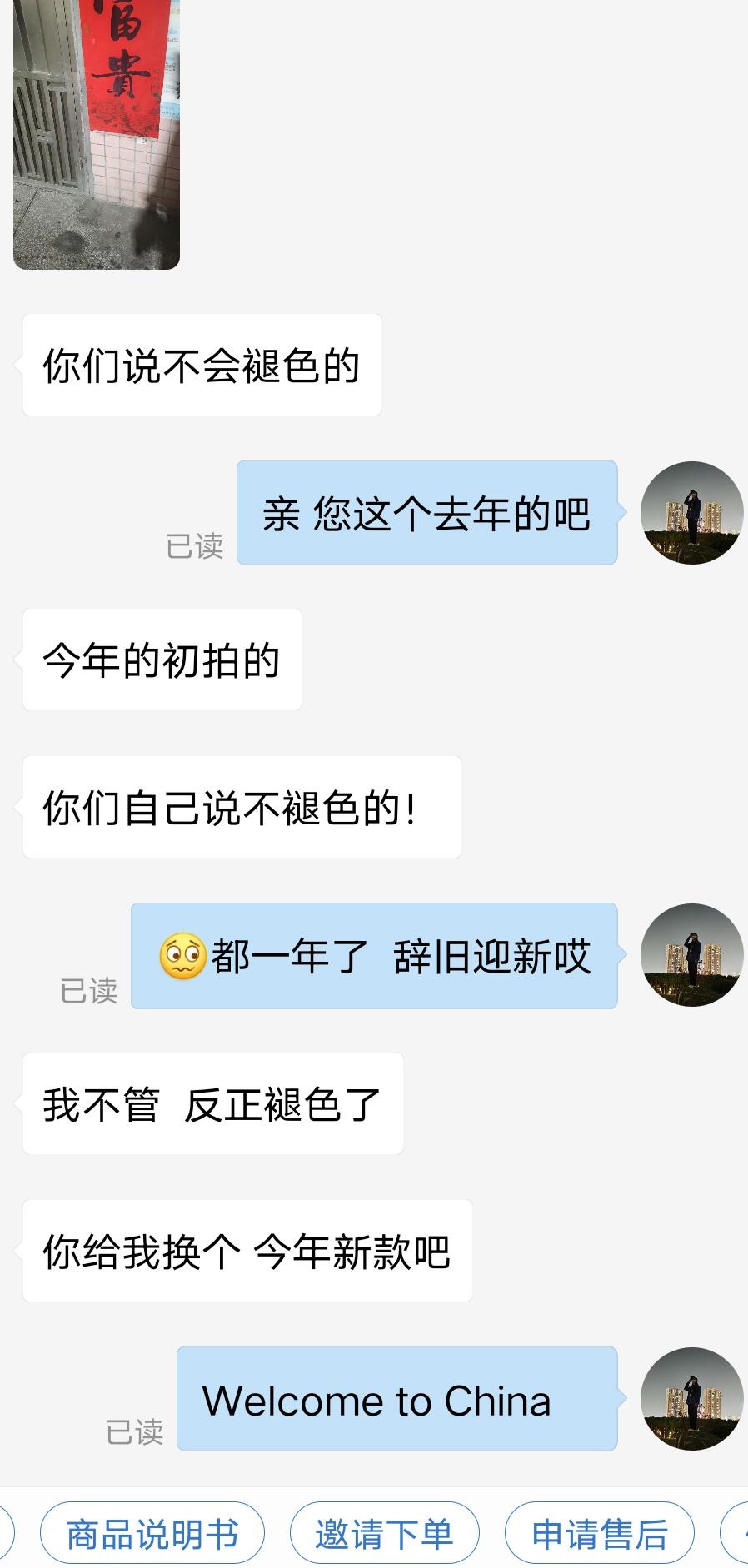Open the couplet photo in the chat
The image size is (748, 1568).
click(97, 133)
